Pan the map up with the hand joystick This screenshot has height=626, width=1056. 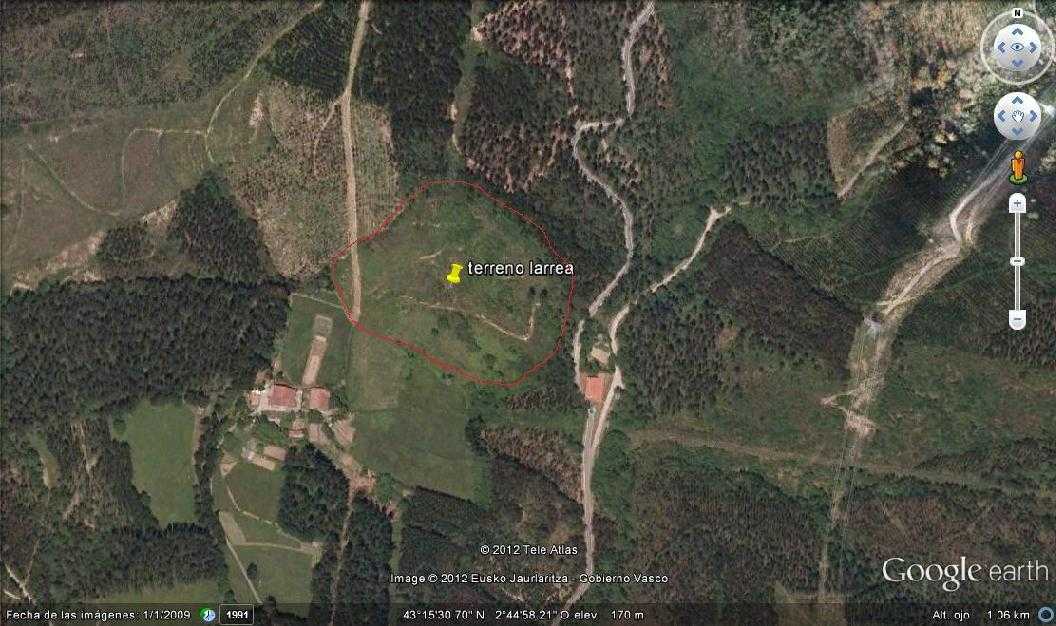click(1017, 102)
